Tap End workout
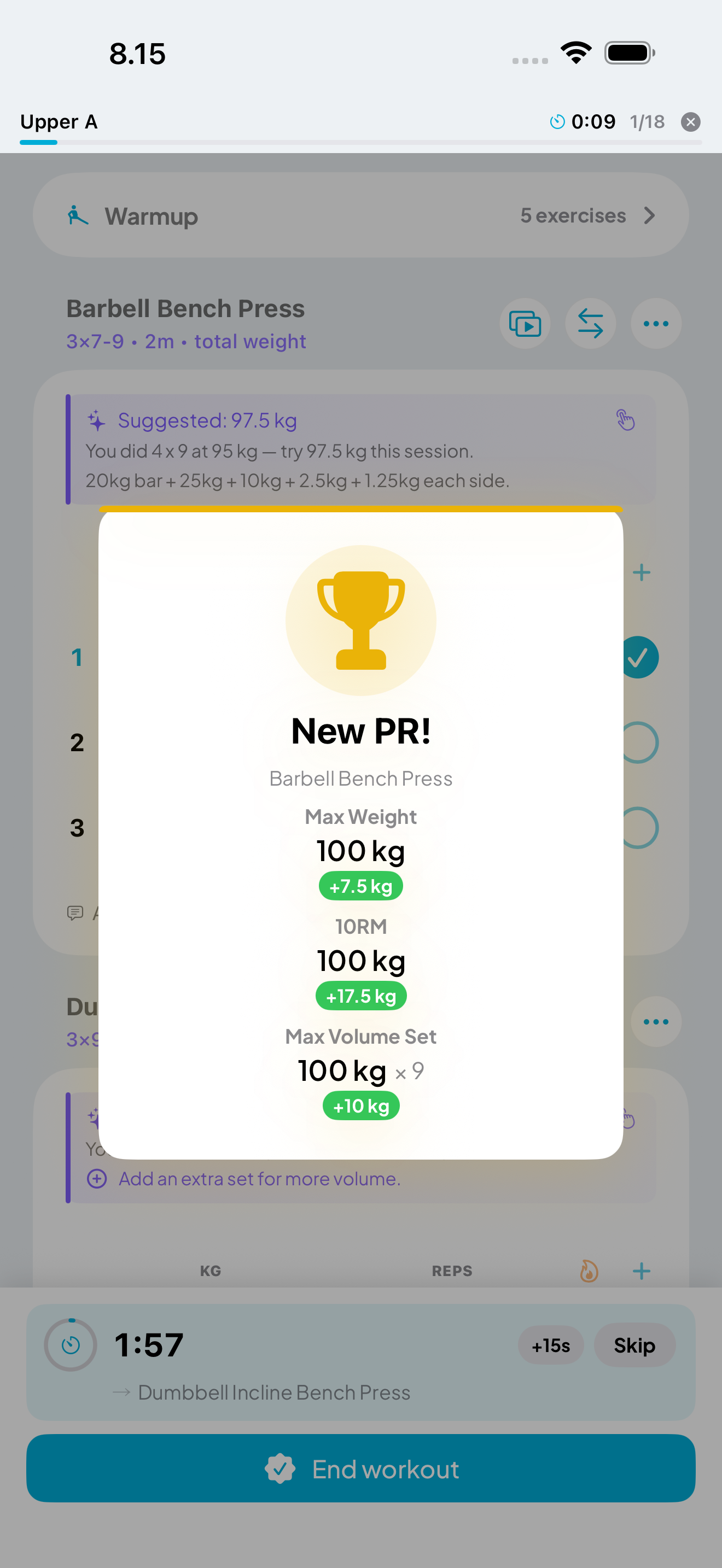Screen dimensions: 722x1568 pyautogui.click(x=361, y=1469)
